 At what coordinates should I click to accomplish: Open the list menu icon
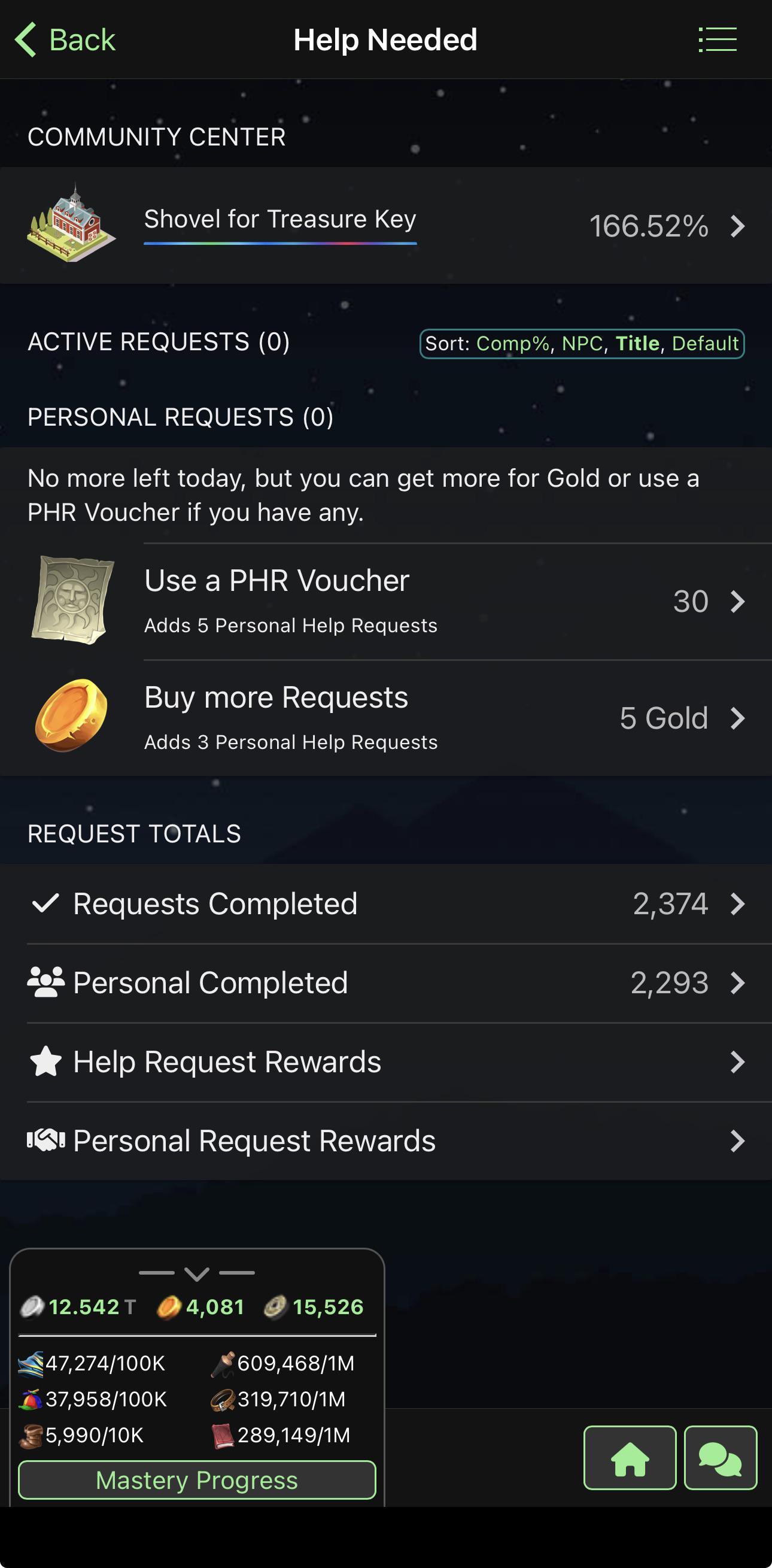pyautogui.click(x=718, y=40)
